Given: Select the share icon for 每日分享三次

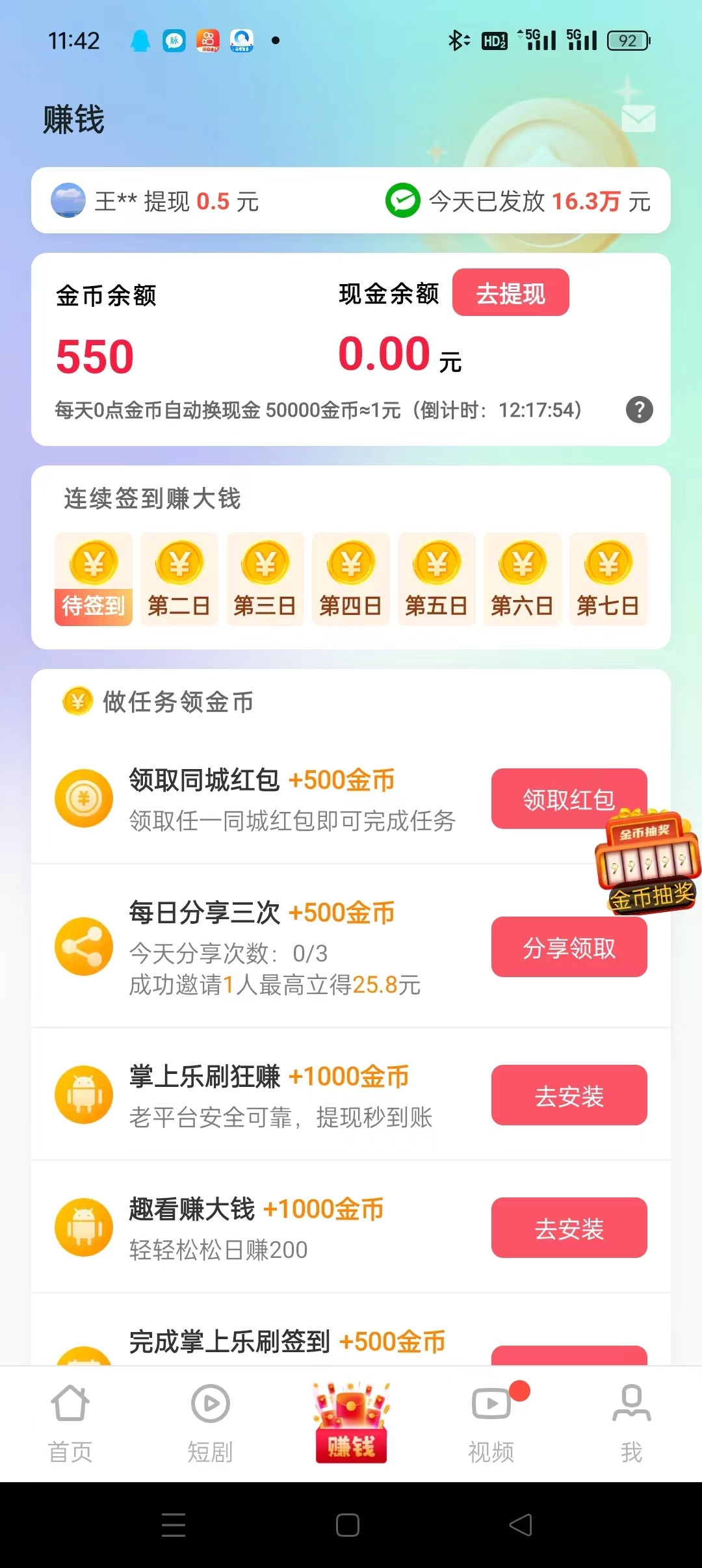Looking at the screenshot, I should [83, 947].
